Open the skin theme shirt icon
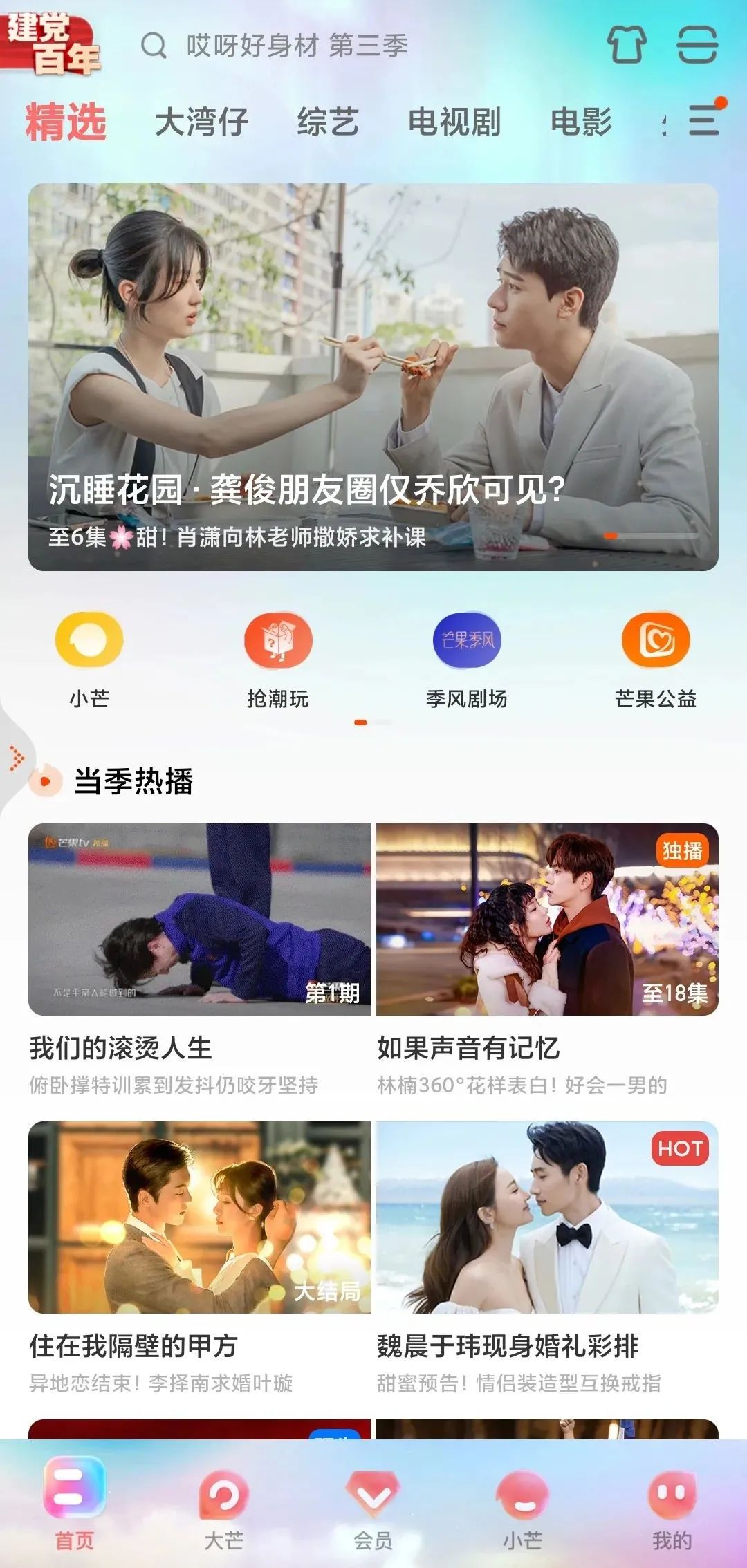747x1568 pixels. coord(627,45)
